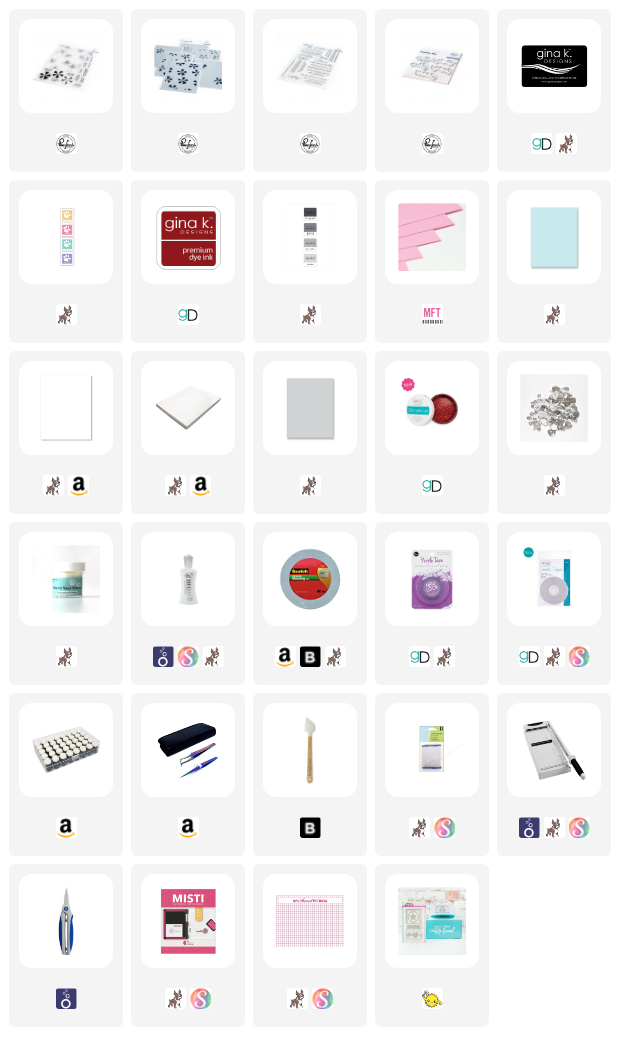Open the paper trimmer product
Image resolution: width=620 pixels, height=1047 pixels.
tap(553, 750)
